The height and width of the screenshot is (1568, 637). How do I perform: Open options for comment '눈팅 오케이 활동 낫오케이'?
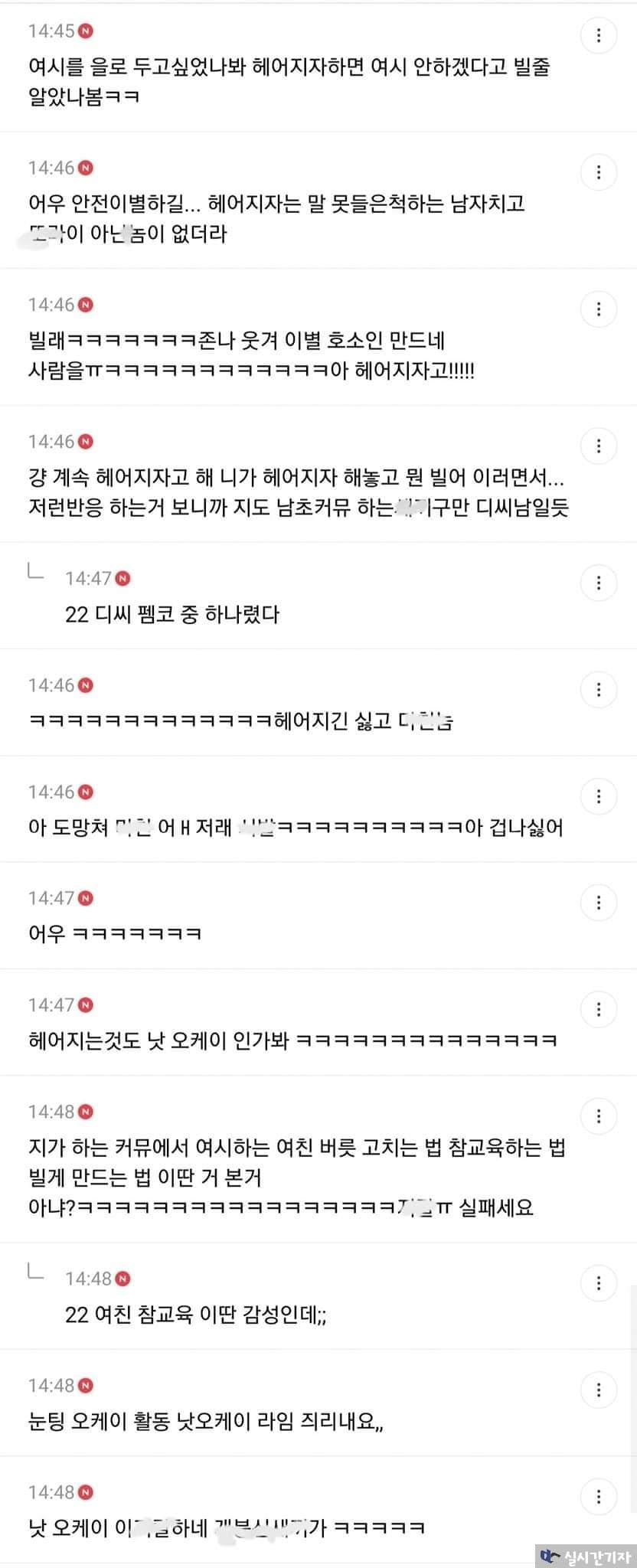598,1390
